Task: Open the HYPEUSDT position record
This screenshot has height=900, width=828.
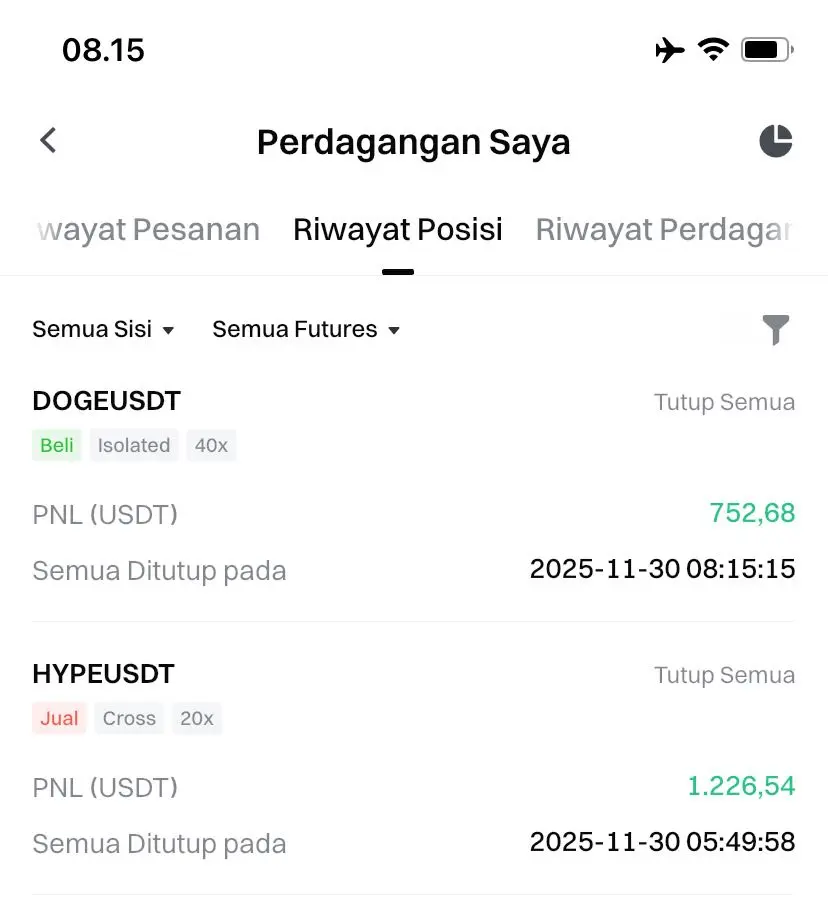Action: click(x=104, y=675)
